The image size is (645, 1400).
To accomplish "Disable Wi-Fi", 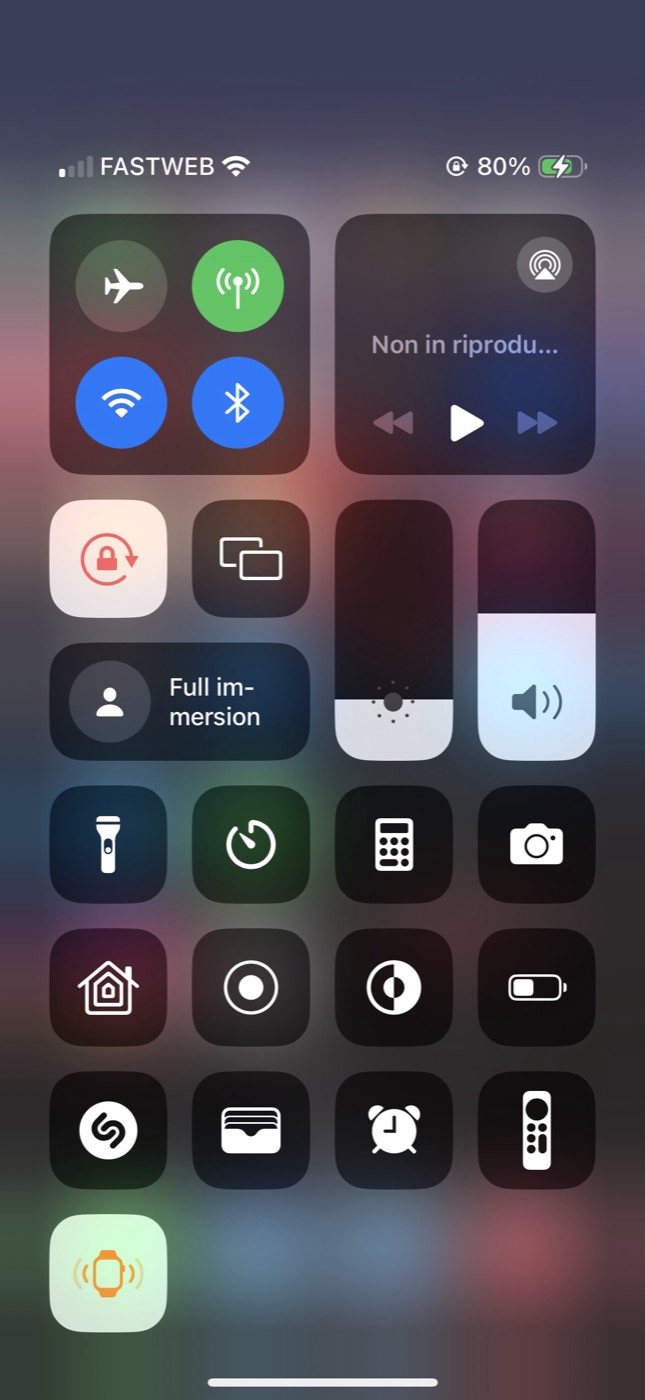I will tap(121, 404).
